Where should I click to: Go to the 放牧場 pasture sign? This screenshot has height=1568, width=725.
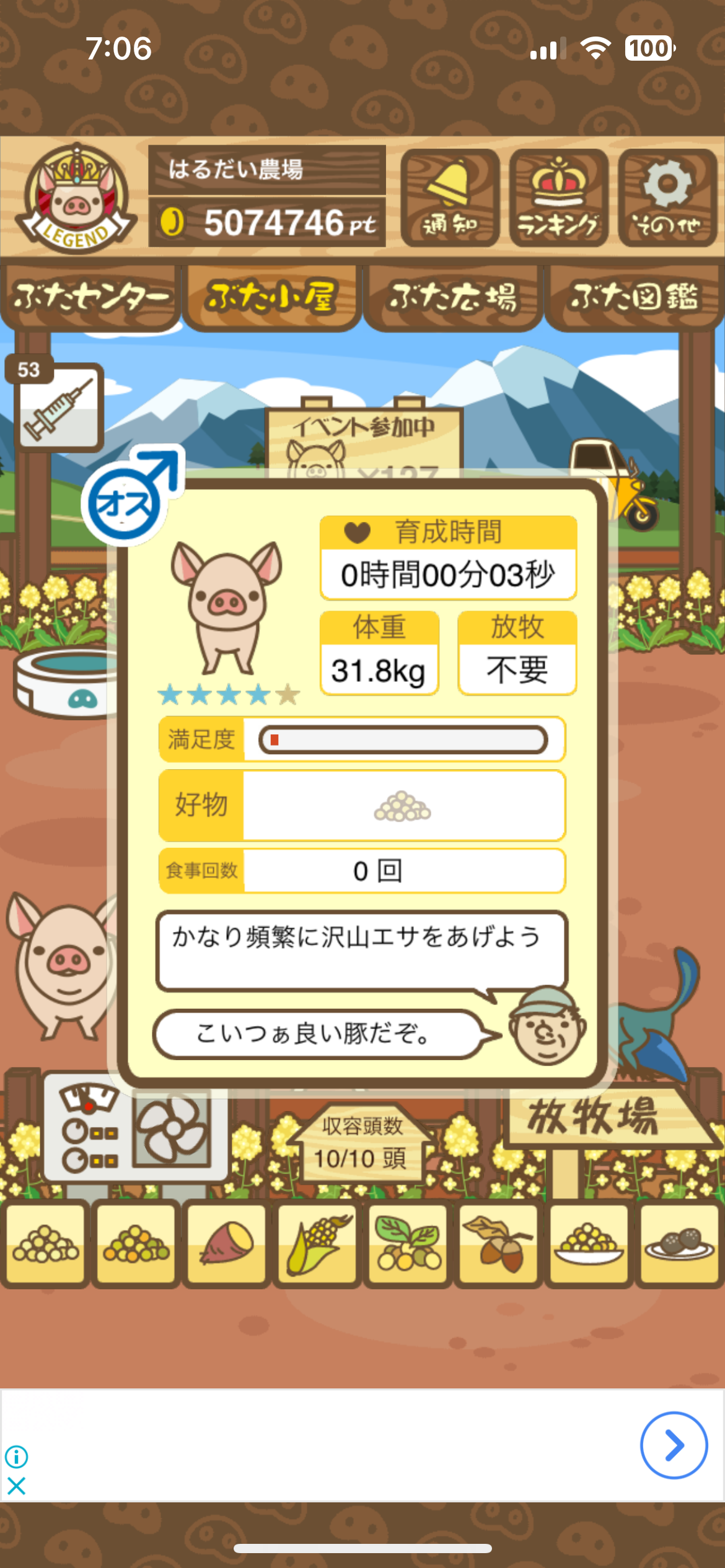tap(594, 1118)
